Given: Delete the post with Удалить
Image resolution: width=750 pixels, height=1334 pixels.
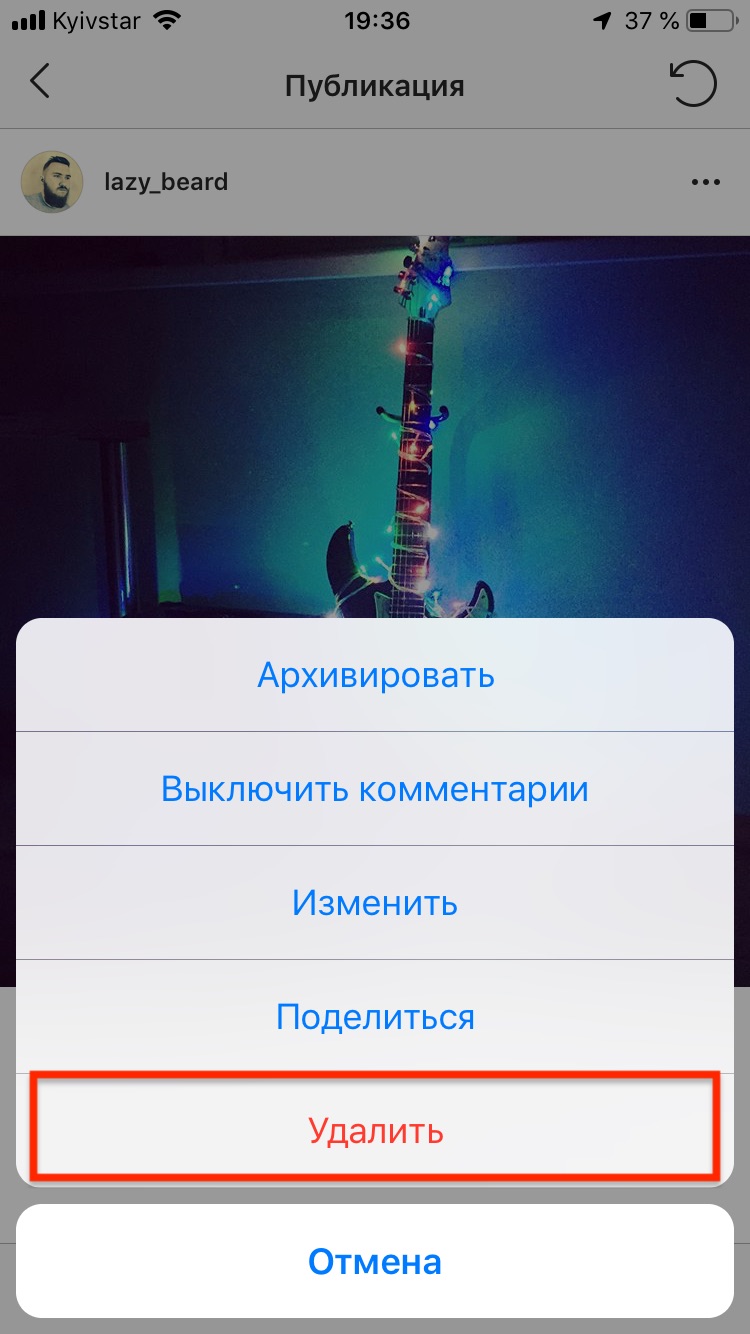Looking at the screenshot, I should click(x=375, y=1131).
